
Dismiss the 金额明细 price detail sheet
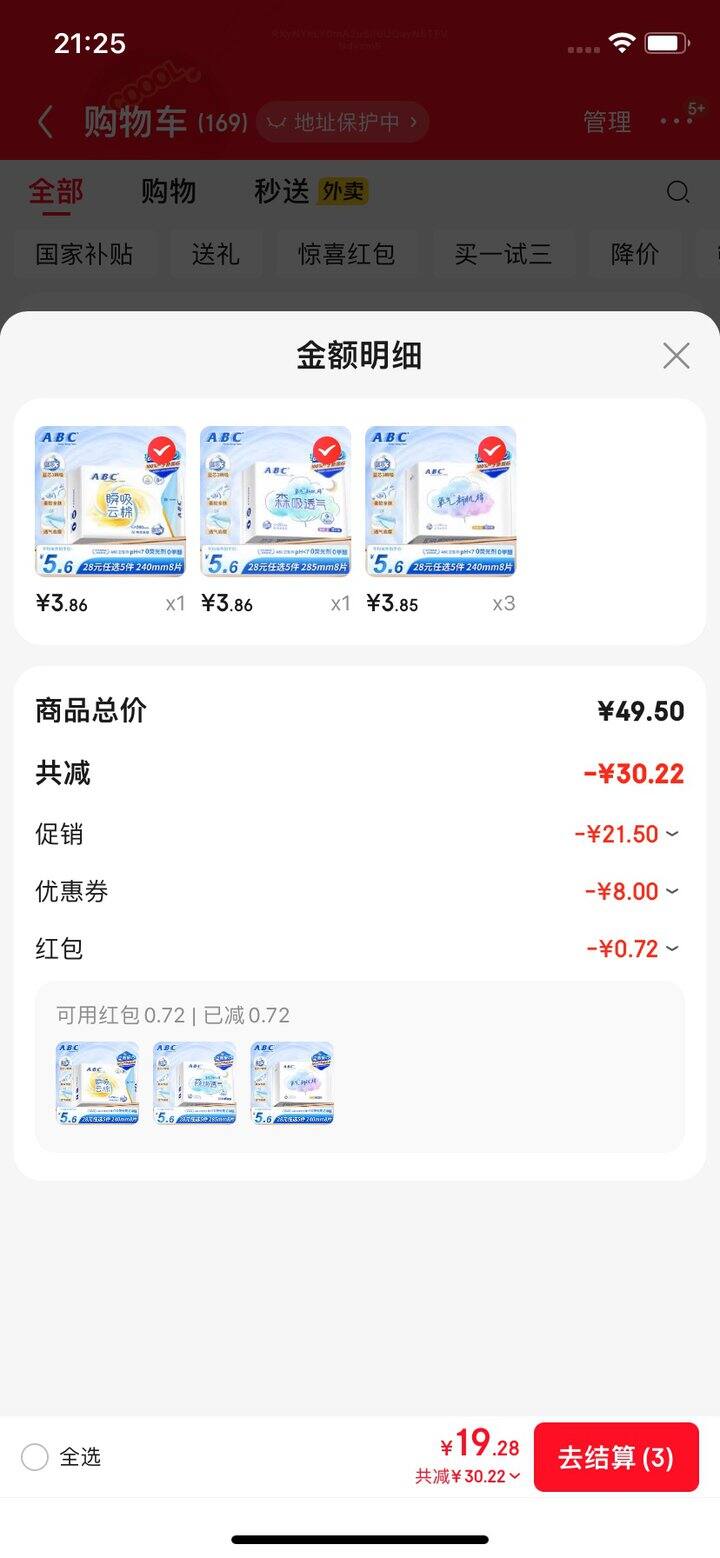tap(676, 356)
